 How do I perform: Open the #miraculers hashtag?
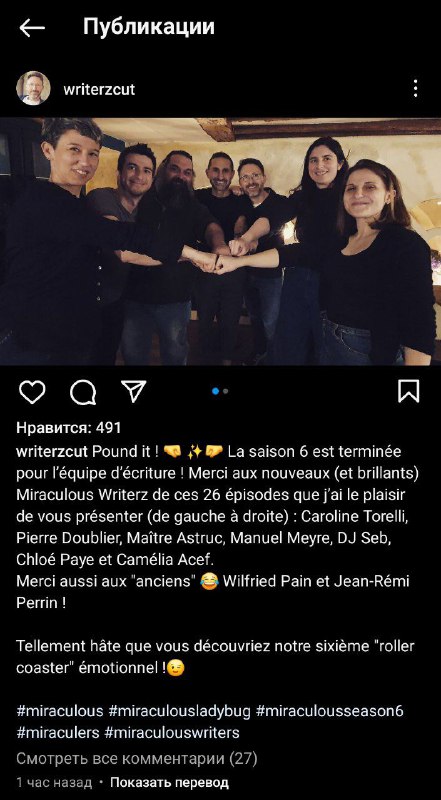pyautogui.click(x=58, y=733)
